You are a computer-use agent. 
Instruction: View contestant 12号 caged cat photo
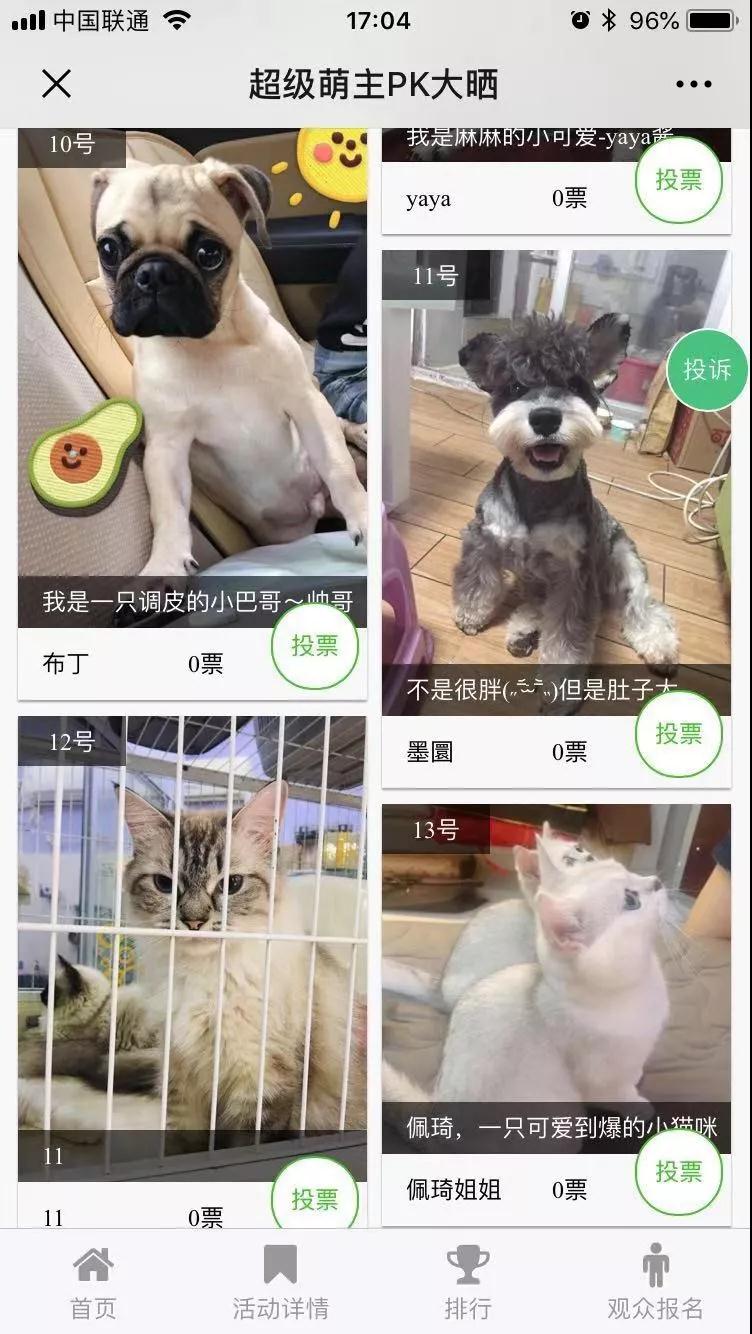[x=192, y=930]
